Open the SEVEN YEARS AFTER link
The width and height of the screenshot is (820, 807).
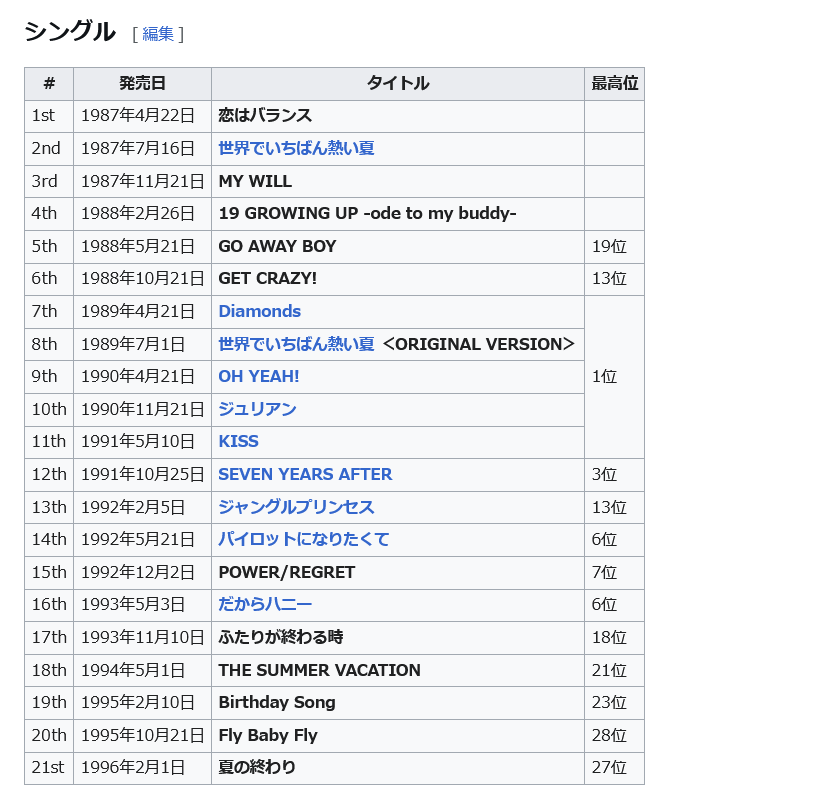pyautogui.click(x=305, y=474)
